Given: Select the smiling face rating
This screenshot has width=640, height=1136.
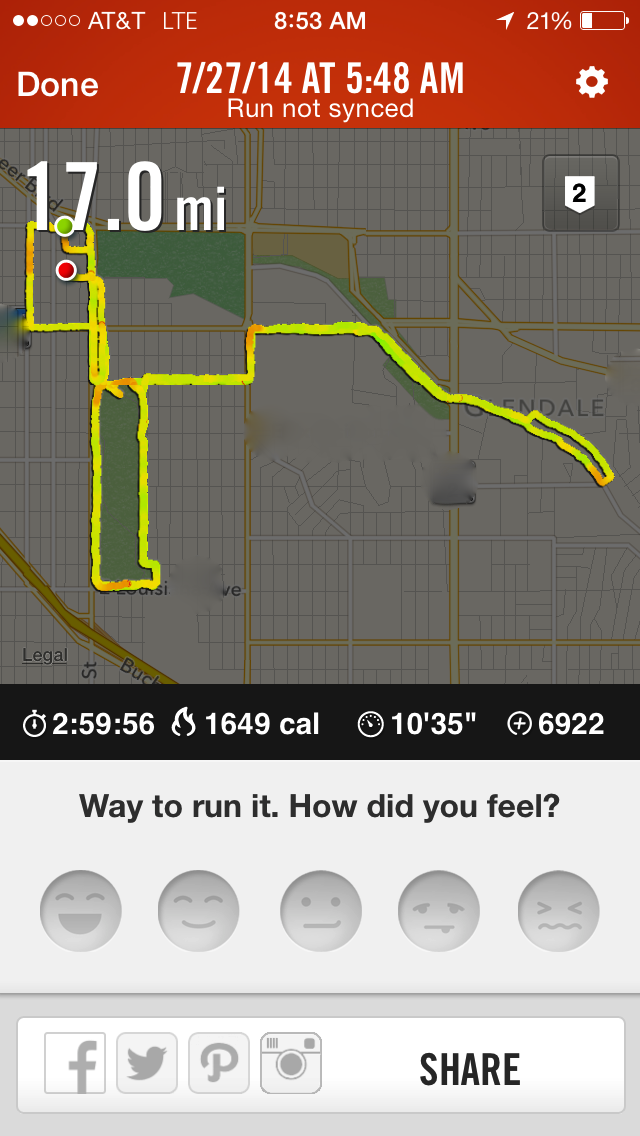Looking at the screenshot, I should (x=199, y=911).
